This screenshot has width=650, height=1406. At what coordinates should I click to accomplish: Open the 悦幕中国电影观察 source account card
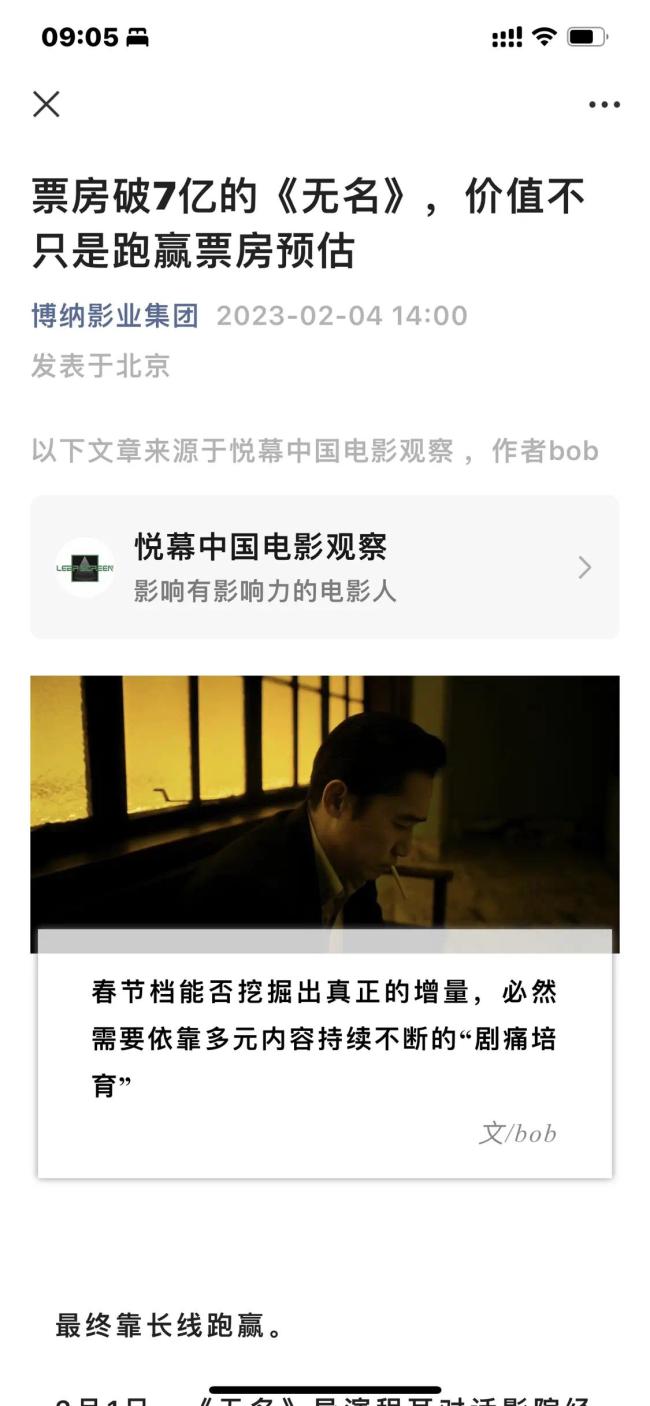tap(324, 567)
